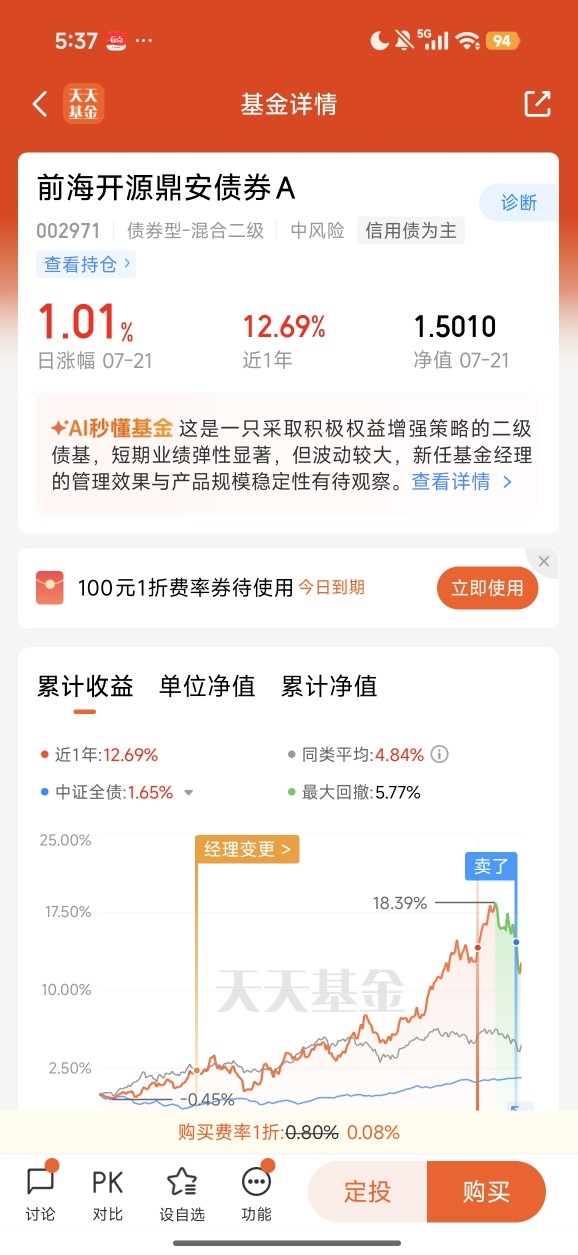This screenshot has height=1255, width=578.
Task: Dismiss the fee coupon banner
Action: click(544, 561)
